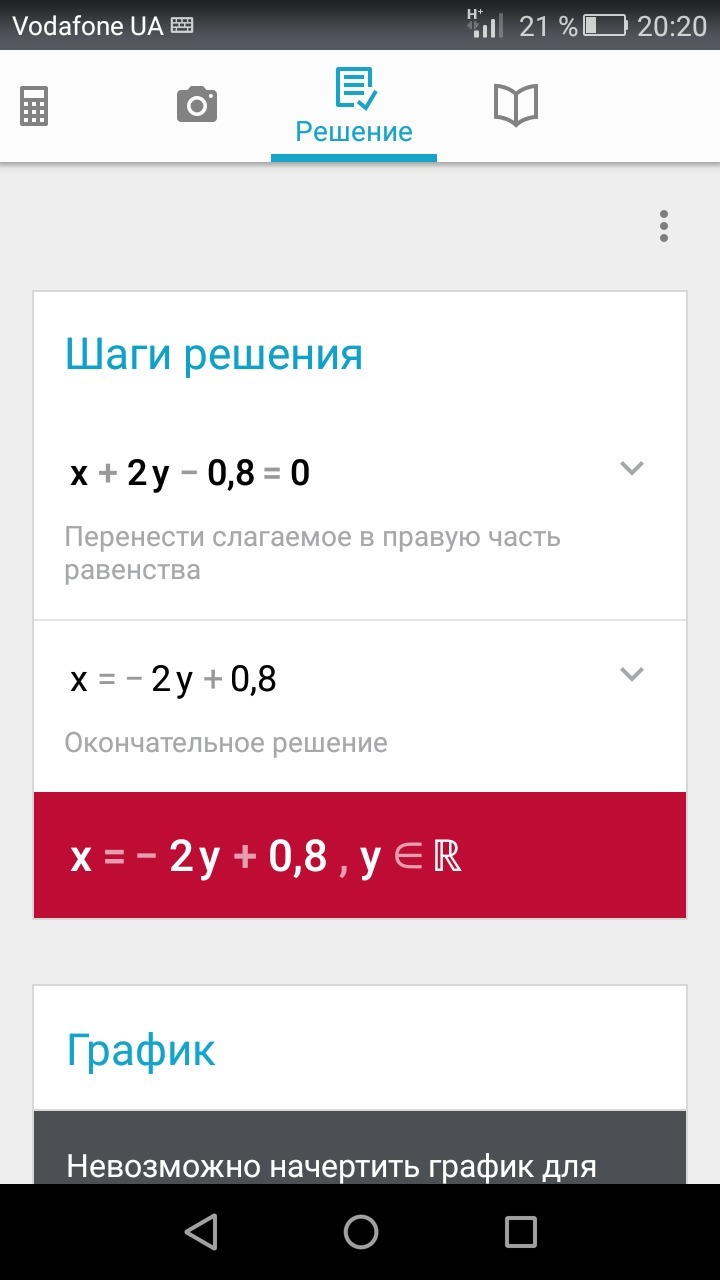Switch to the calculator tab

coord(34,105)
